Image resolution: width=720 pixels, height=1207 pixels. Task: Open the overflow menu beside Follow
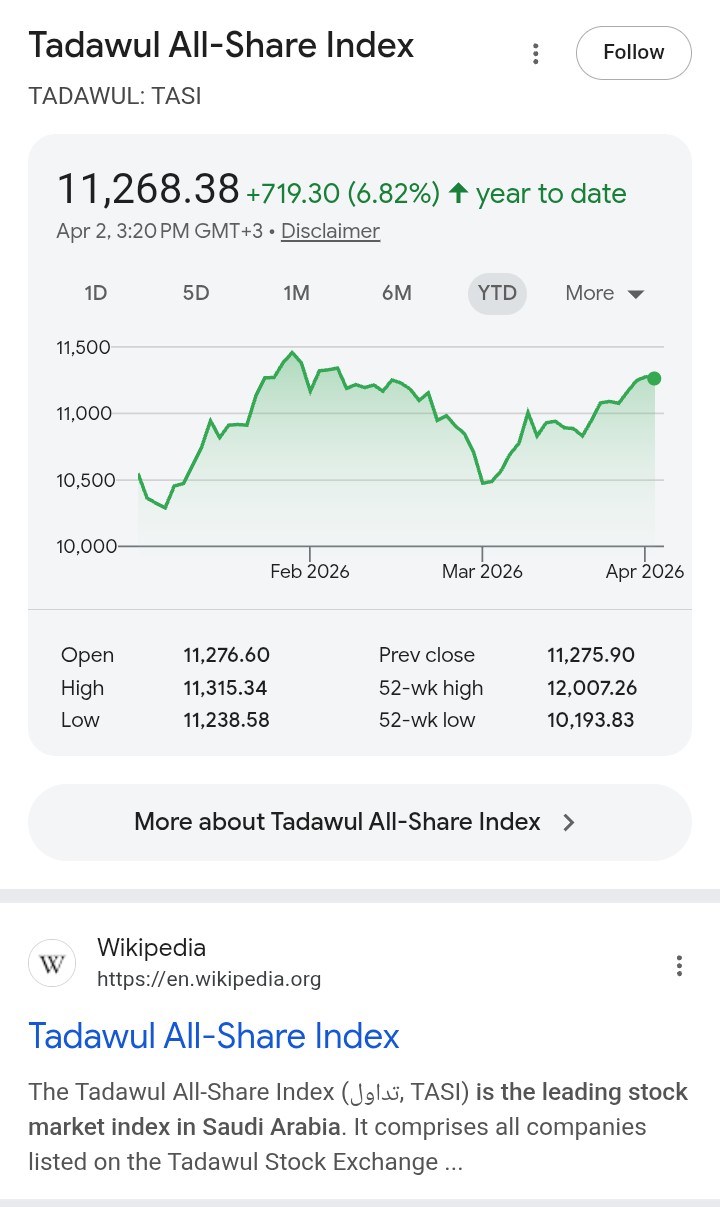click(x=536, y=53)
